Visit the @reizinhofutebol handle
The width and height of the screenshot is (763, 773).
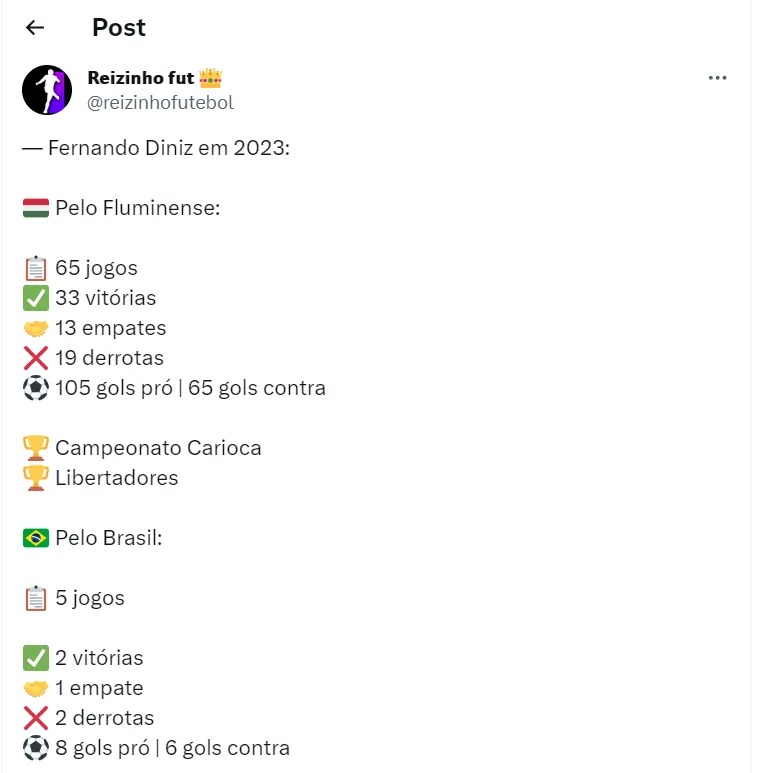pyautogui.click(x=160, y=103)
